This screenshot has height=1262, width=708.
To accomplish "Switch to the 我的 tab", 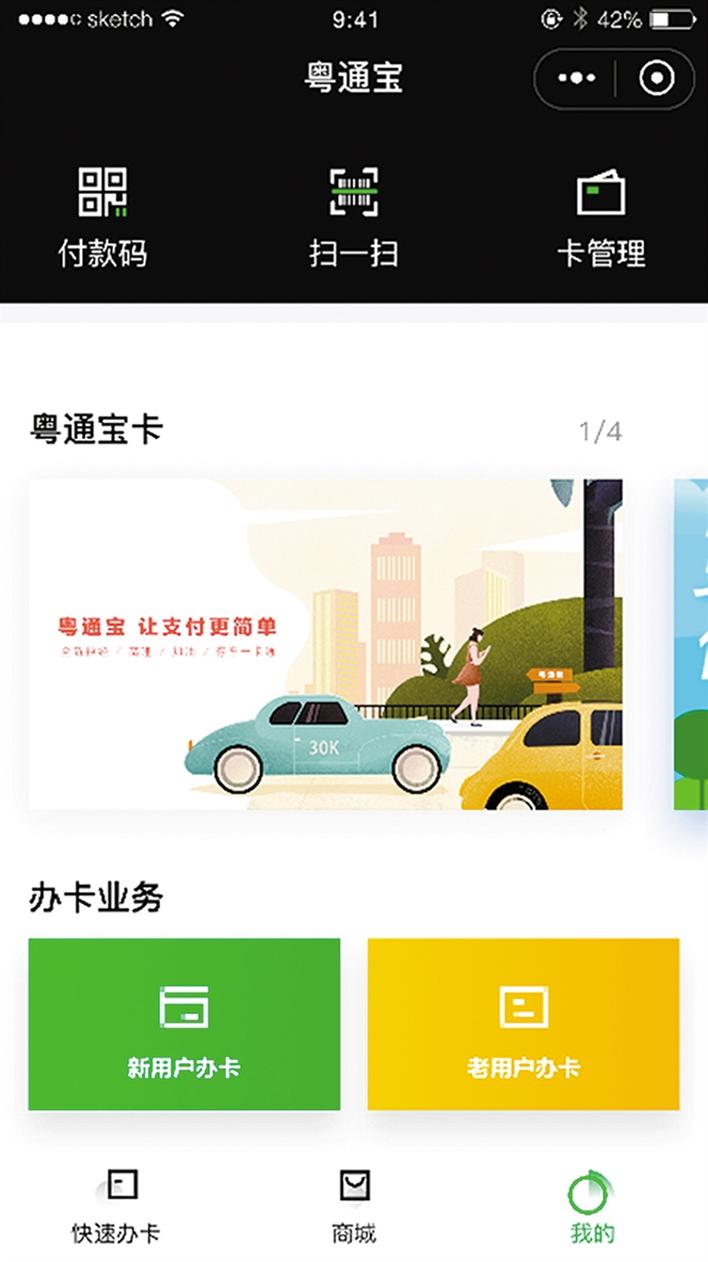I will click(x=592, y=1205).
